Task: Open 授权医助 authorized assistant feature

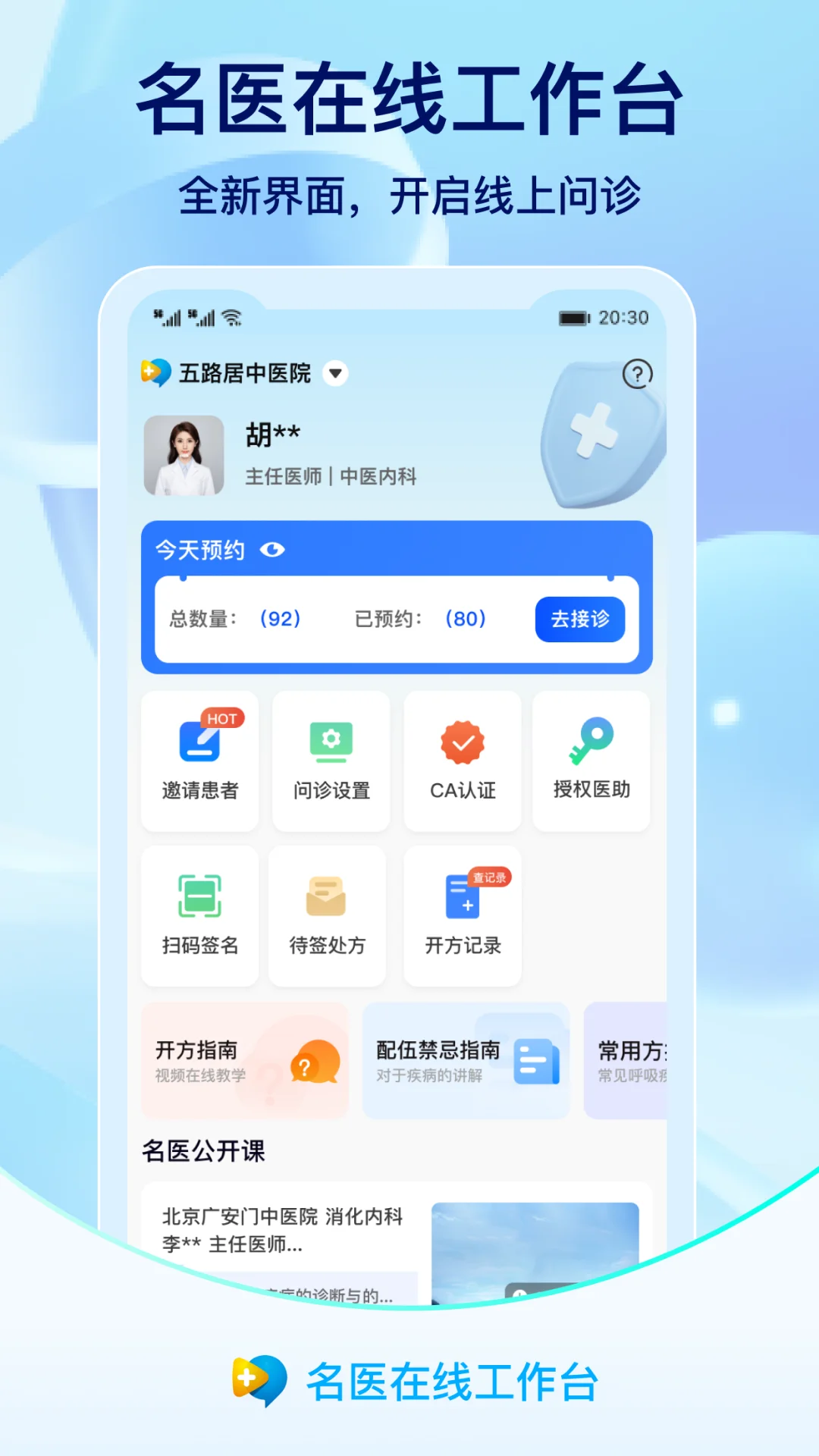Action: click(x=592, y=761)
